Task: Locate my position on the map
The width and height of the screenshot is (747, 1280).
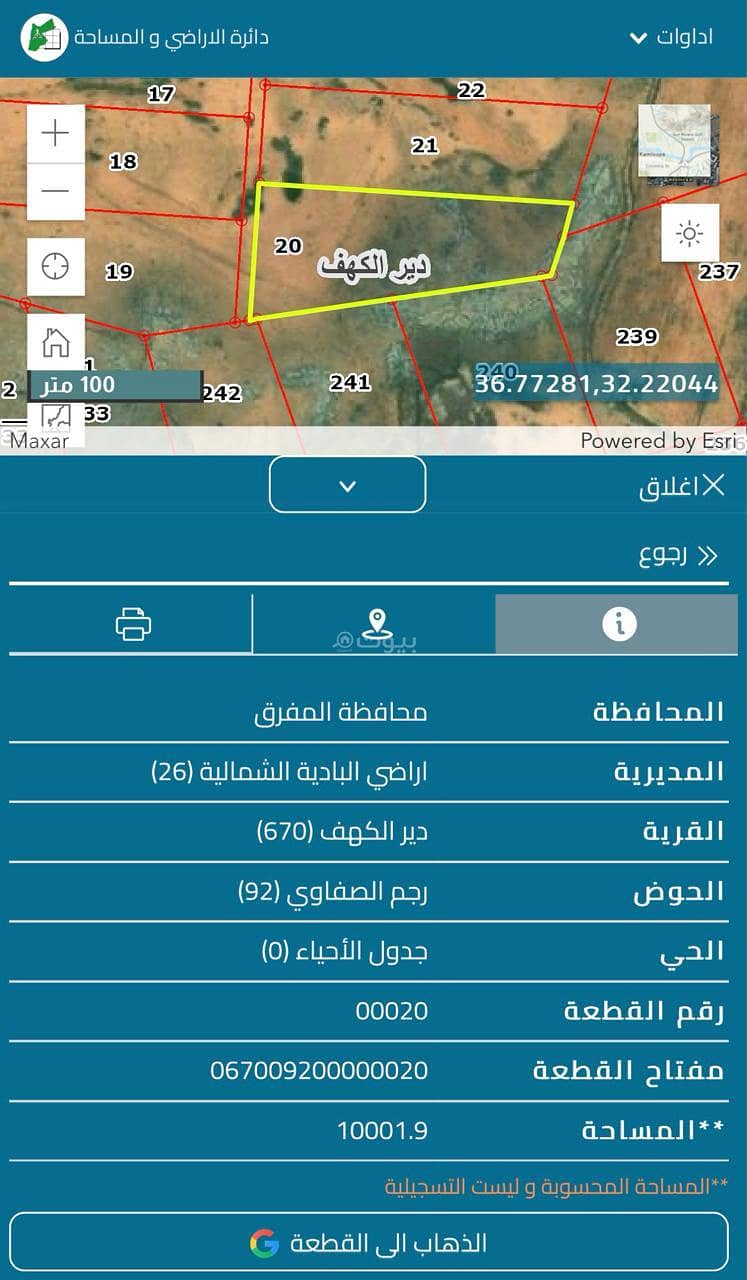Action: tap(55, 267)
